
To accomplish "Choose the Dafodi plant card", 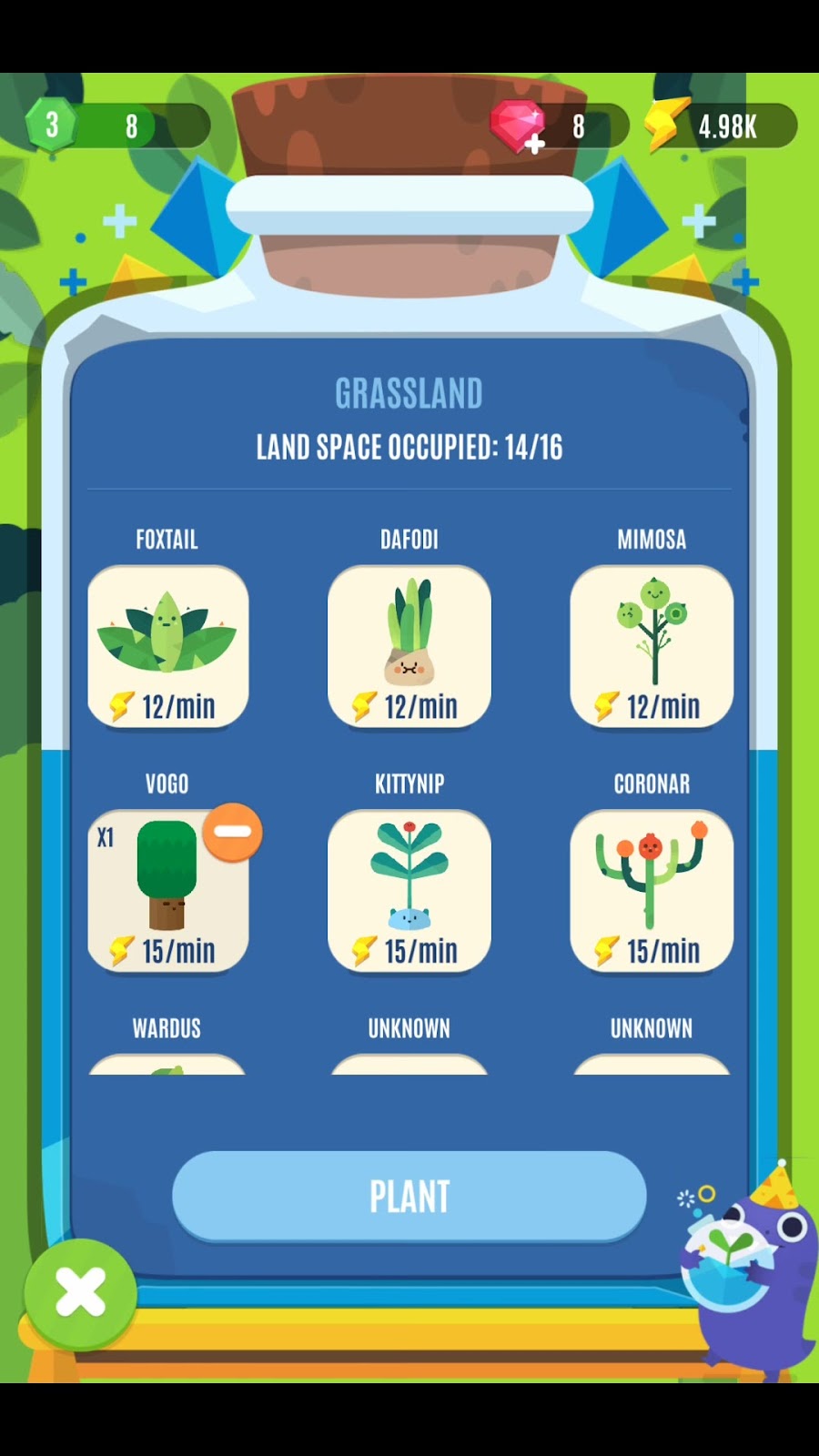I will (x=409, y=646).
